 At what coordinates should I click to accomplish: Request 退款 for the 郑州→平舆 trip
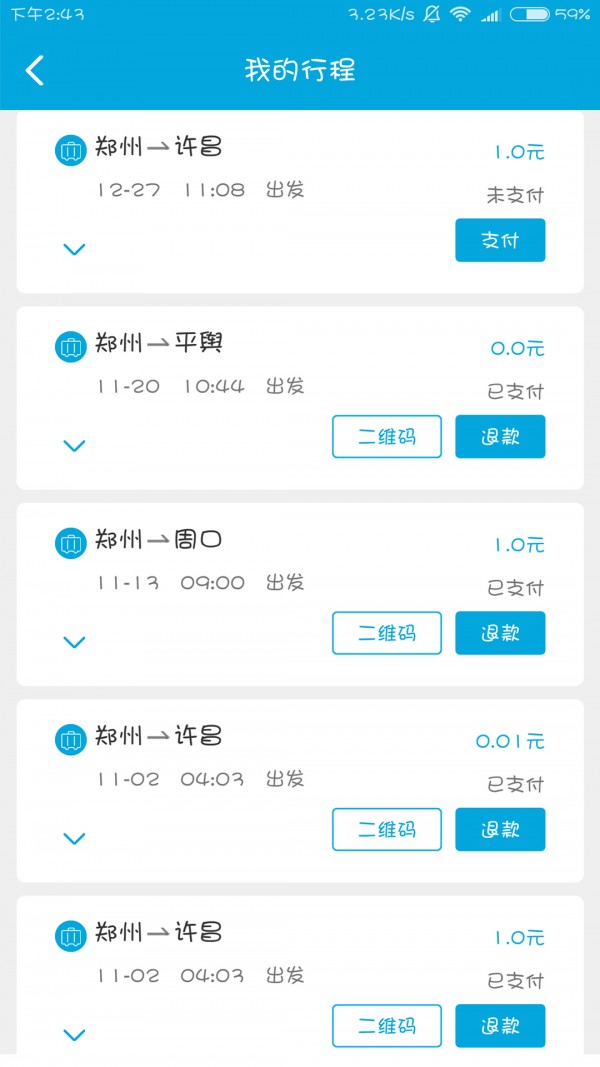click(500, 436)
